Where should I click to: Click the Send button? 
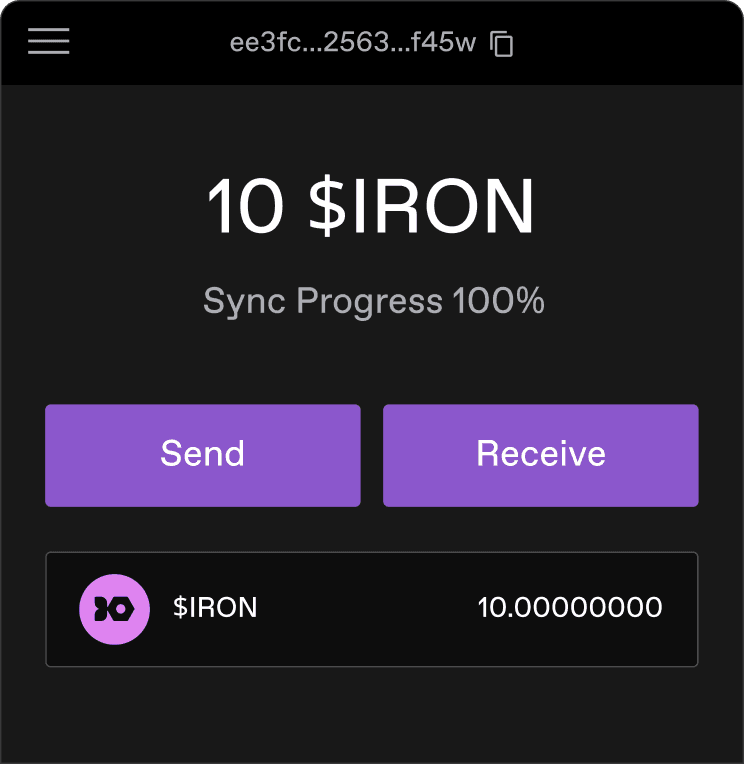[202, 454]
